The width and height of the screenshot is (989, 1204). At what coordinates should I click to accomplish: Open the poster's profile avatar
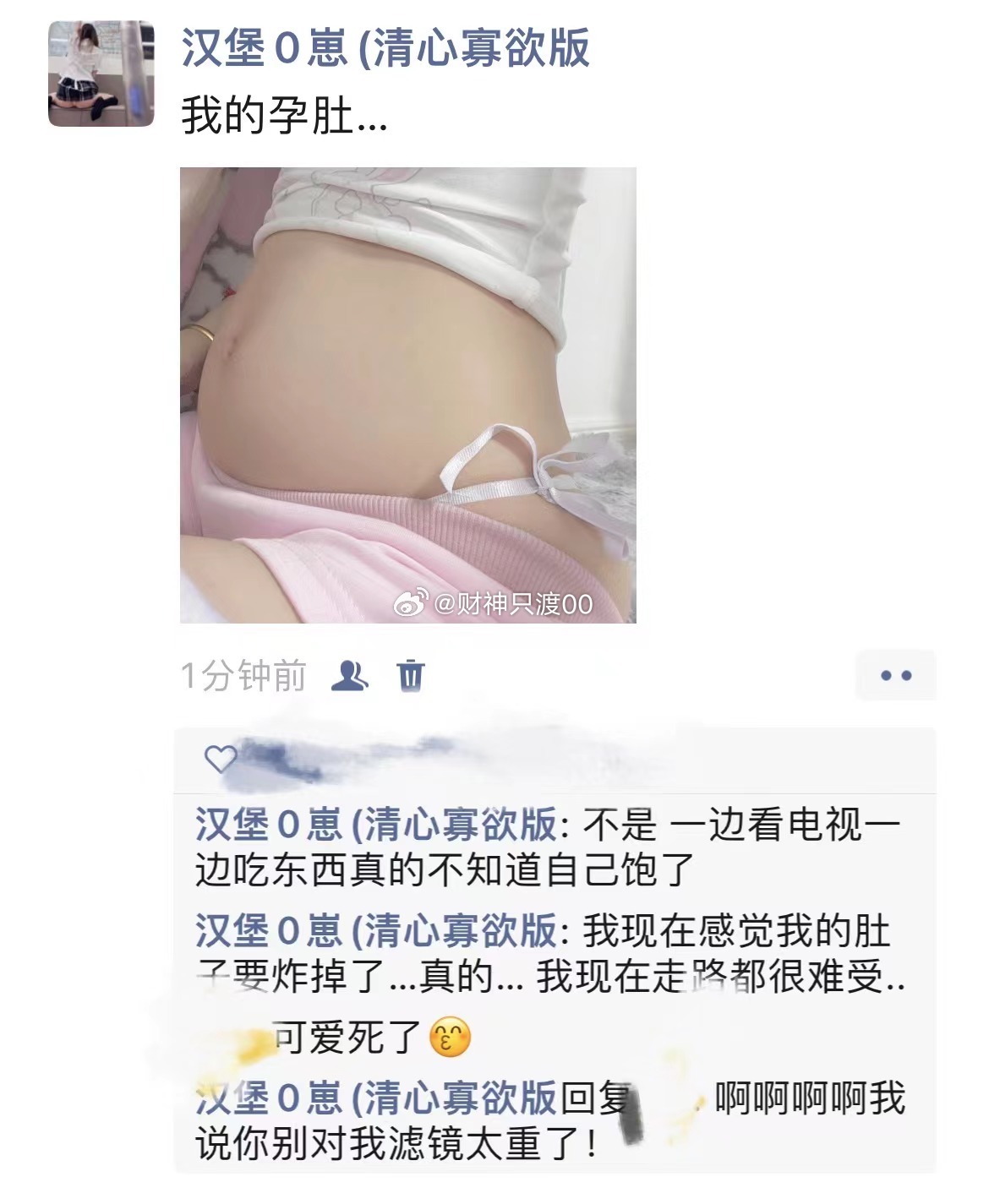[x=101, y=74]
